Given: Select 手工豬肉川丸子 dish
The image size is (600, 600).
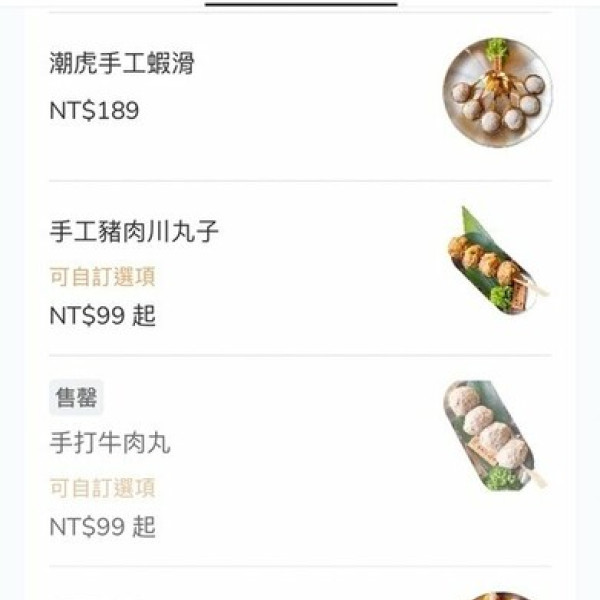Looking at the screenshot, I should [x=134, y=233].
